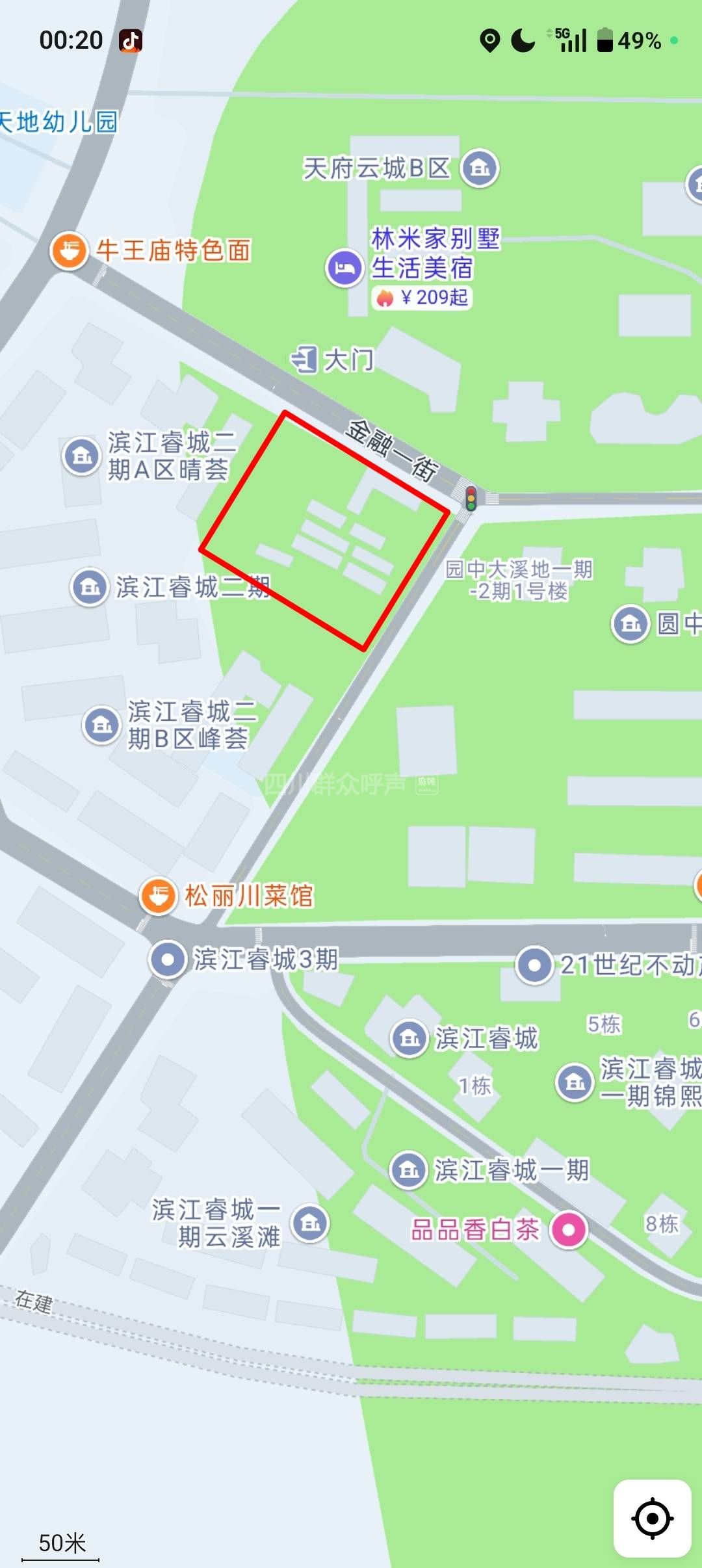
Task: Select the 大门 entrance marker
Action: click(304, 359)
